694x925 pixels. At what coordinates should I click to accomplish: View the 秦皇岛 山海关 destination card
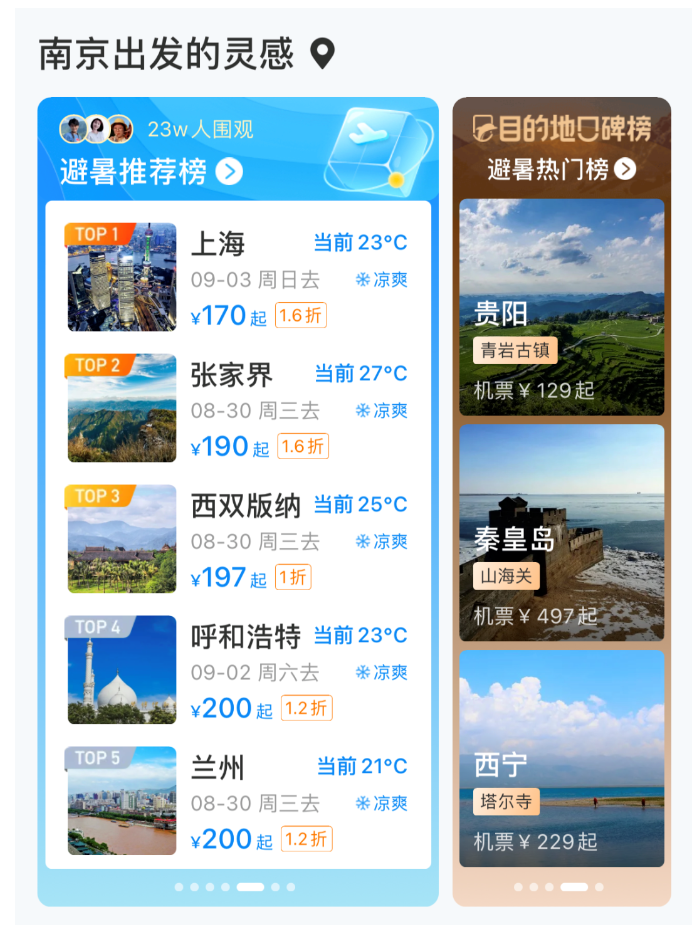(x=561, y=532)
